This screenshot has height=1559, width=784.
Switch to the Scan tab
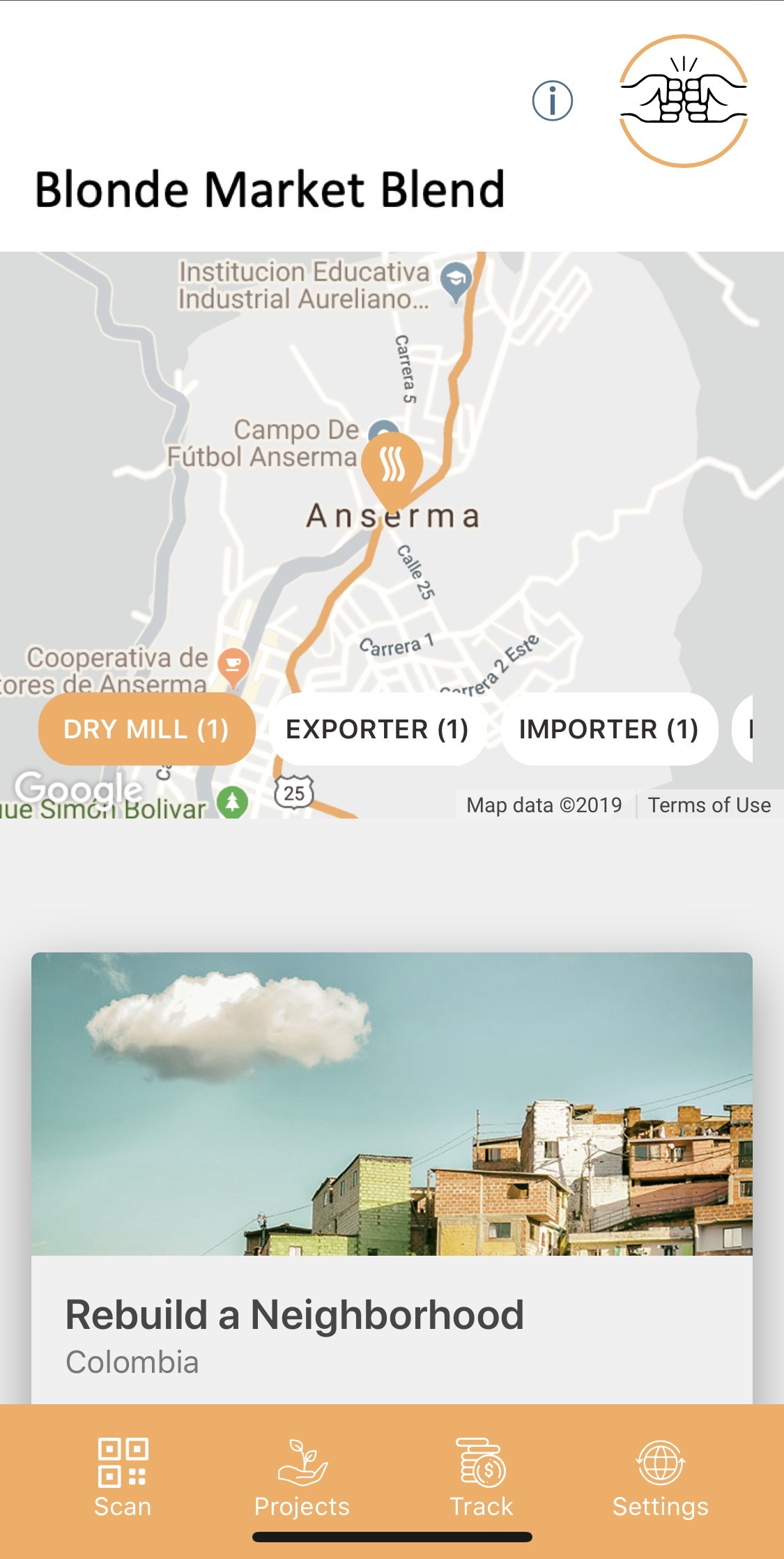point(123,1478)
